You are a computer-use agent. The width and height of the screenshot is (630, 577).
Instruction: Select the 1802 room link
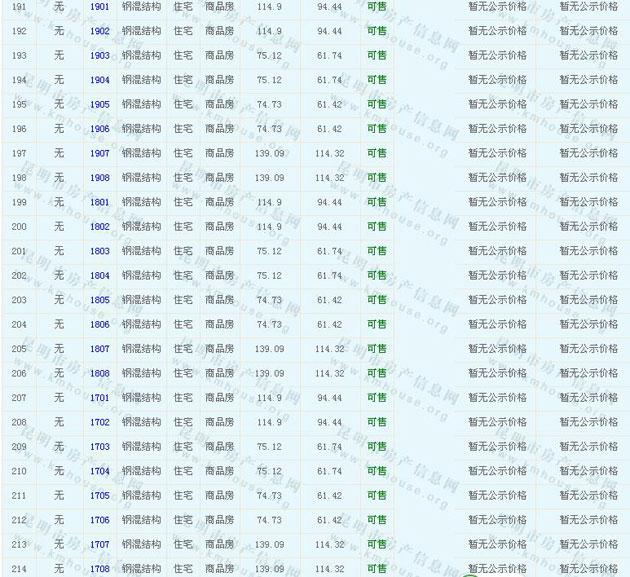99,227
